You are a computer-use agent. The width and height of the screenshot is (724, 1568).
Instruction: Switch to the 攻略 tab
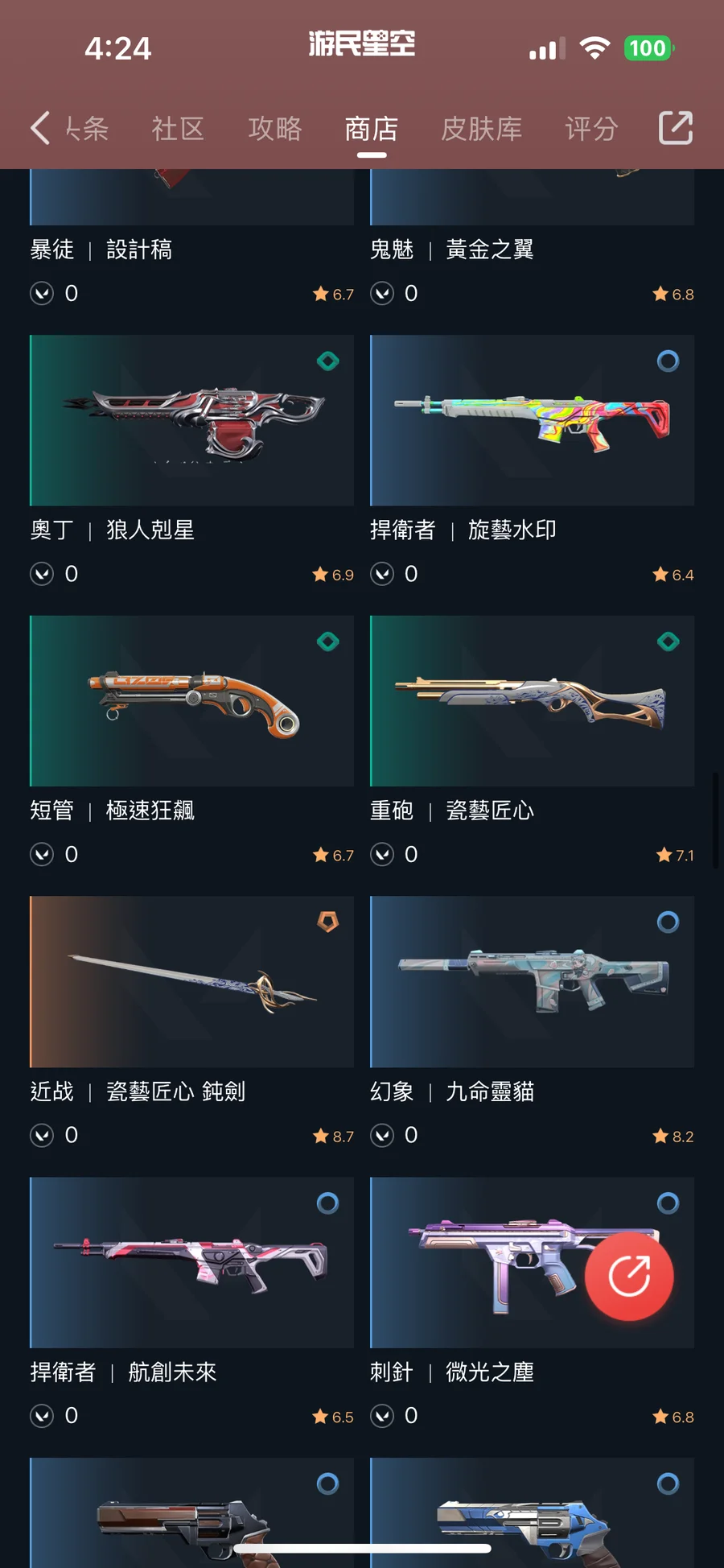point(275,129)
